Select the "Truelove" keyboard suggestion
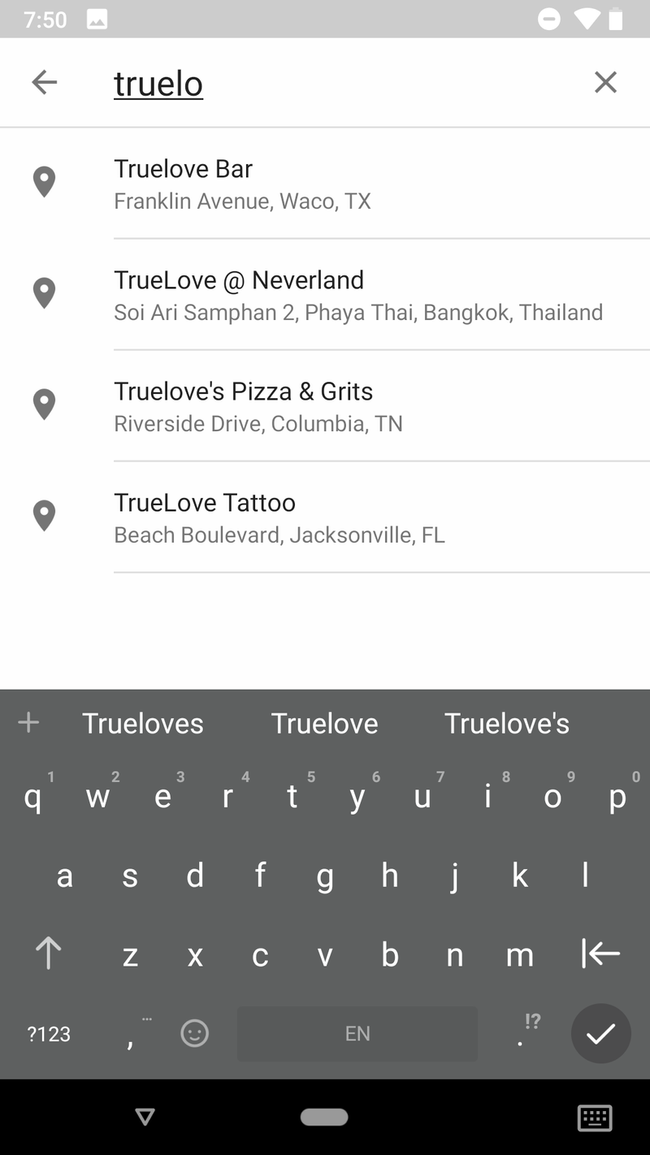650x1155 pixels. [x=325, y=723]
